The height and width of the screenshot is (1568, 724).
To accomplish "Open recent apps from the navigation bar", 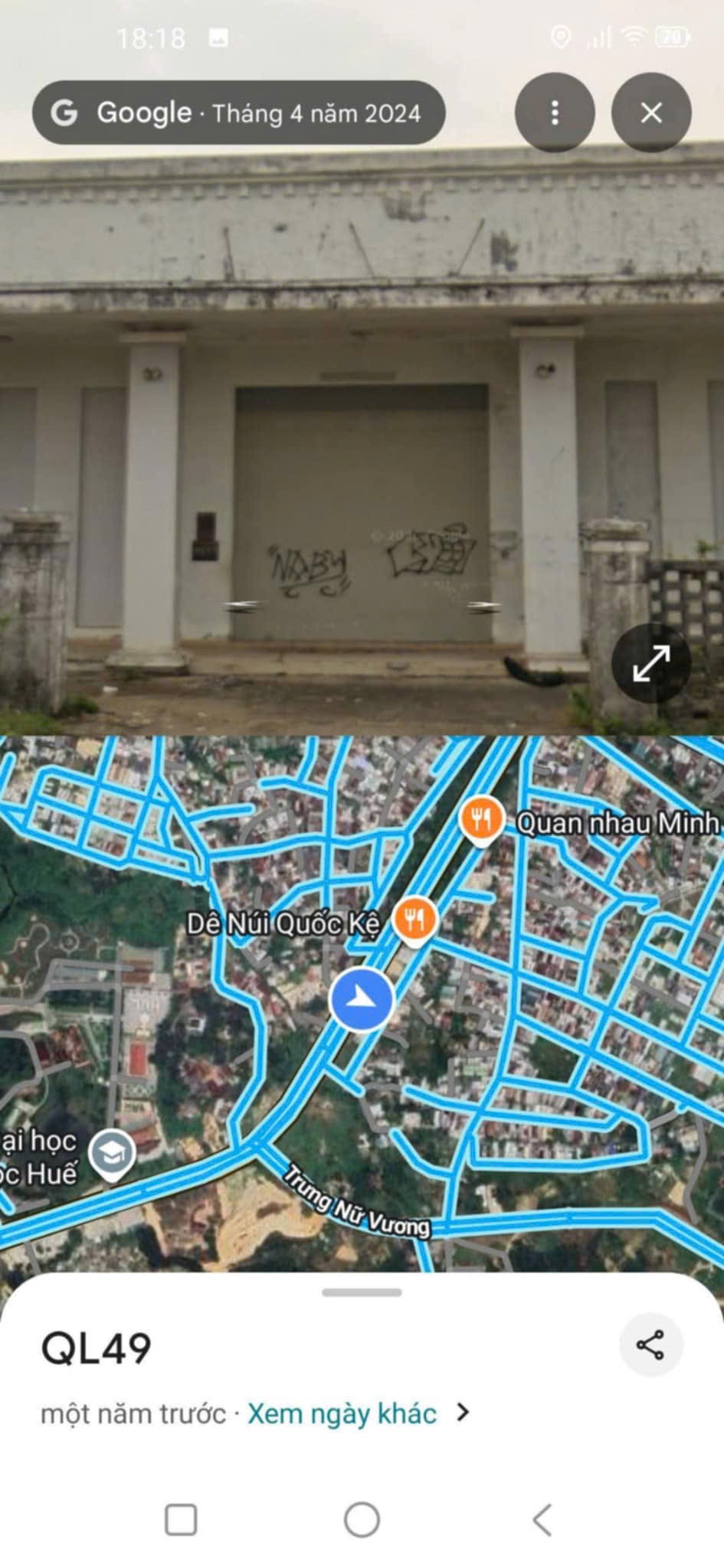I will (181, 1520).
